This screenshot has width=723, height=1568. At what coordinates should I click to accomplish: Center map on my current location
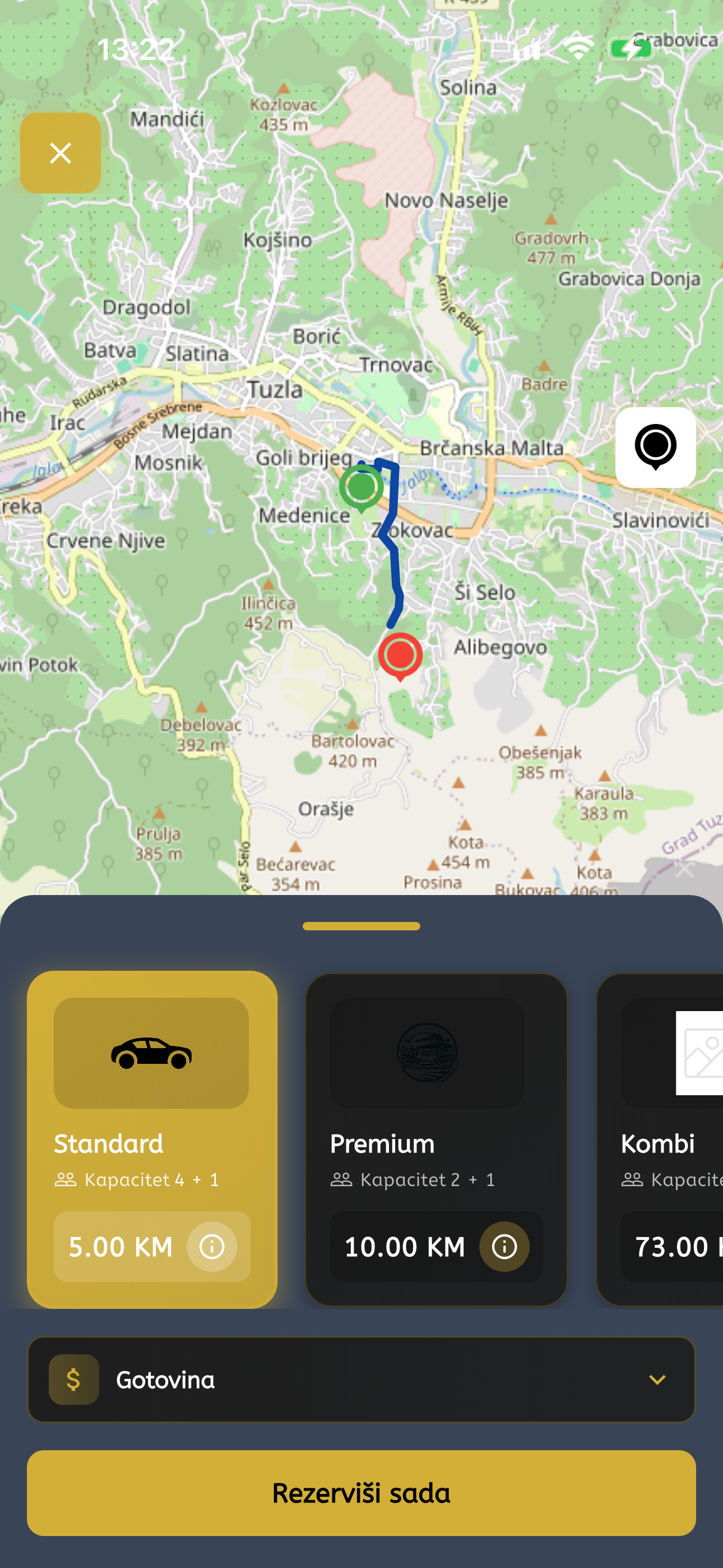[x=655, y=447]
